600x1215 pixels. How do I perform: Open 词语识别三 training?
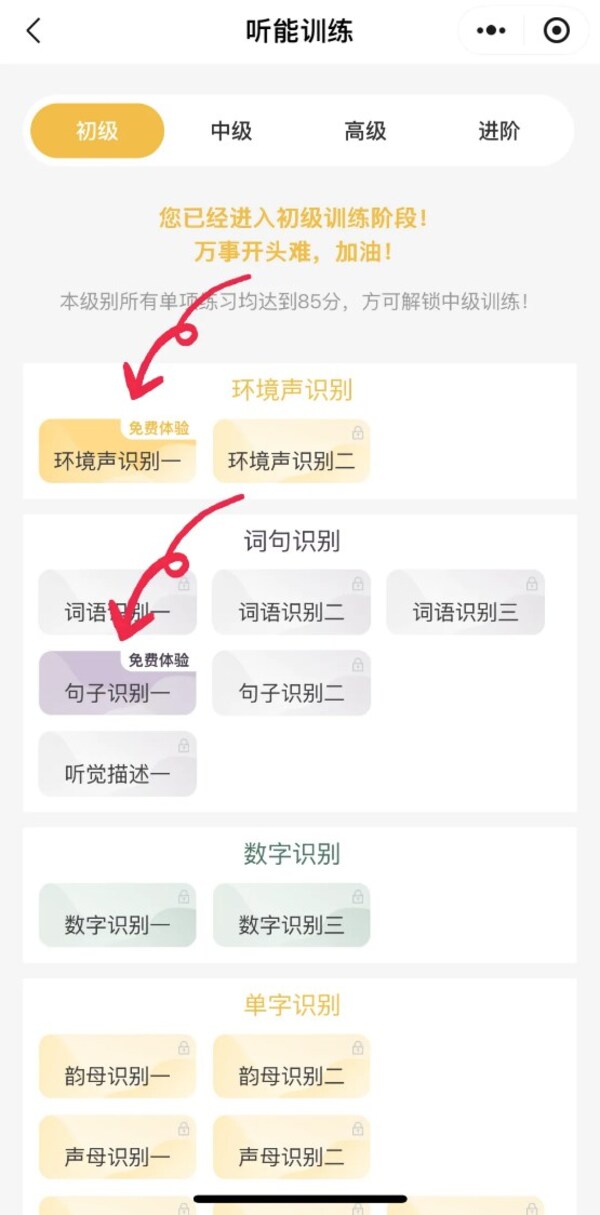pyautogui.click(x=465, y=603)
